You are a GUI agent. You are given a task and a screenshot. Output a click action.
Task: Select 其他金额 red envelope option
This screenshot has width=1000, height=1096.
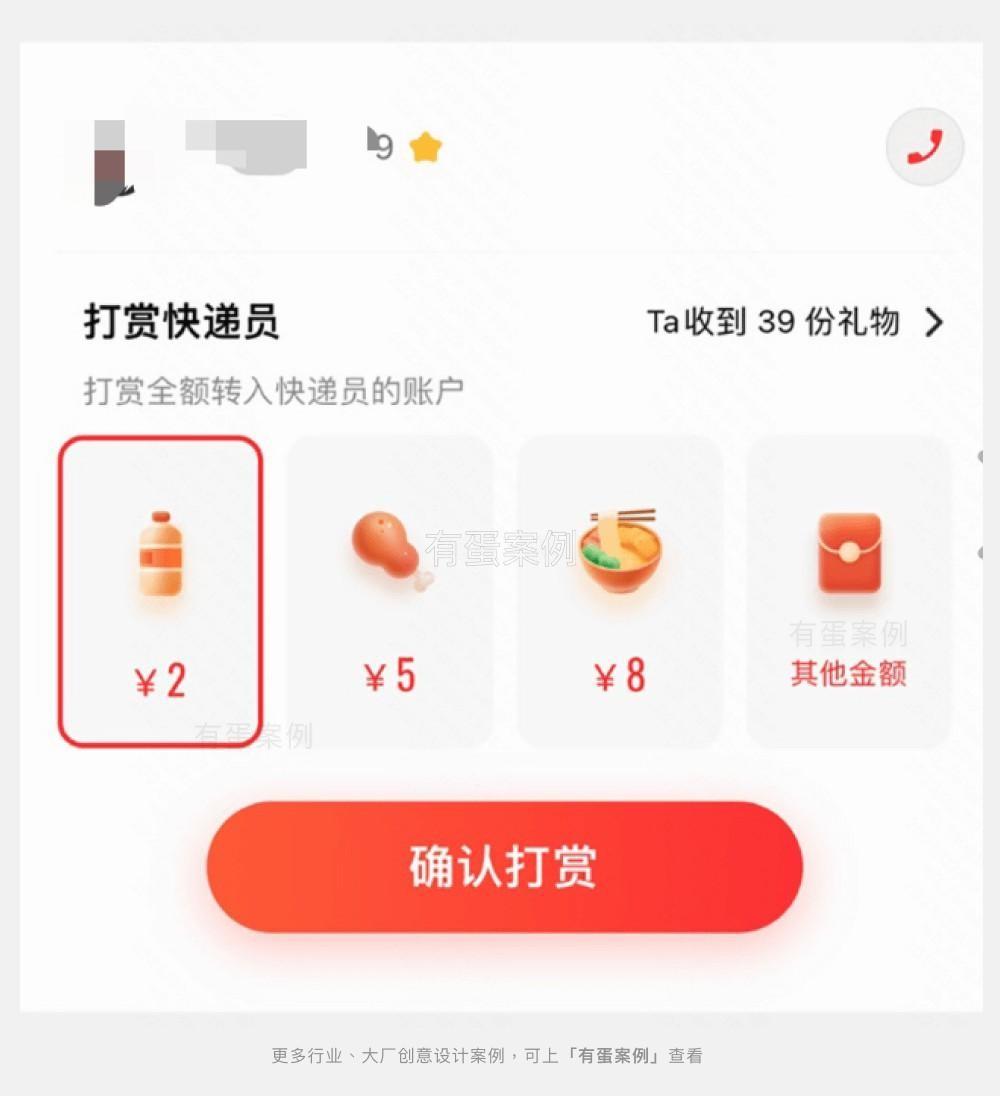pyautogui.click(x=849, y=592)
